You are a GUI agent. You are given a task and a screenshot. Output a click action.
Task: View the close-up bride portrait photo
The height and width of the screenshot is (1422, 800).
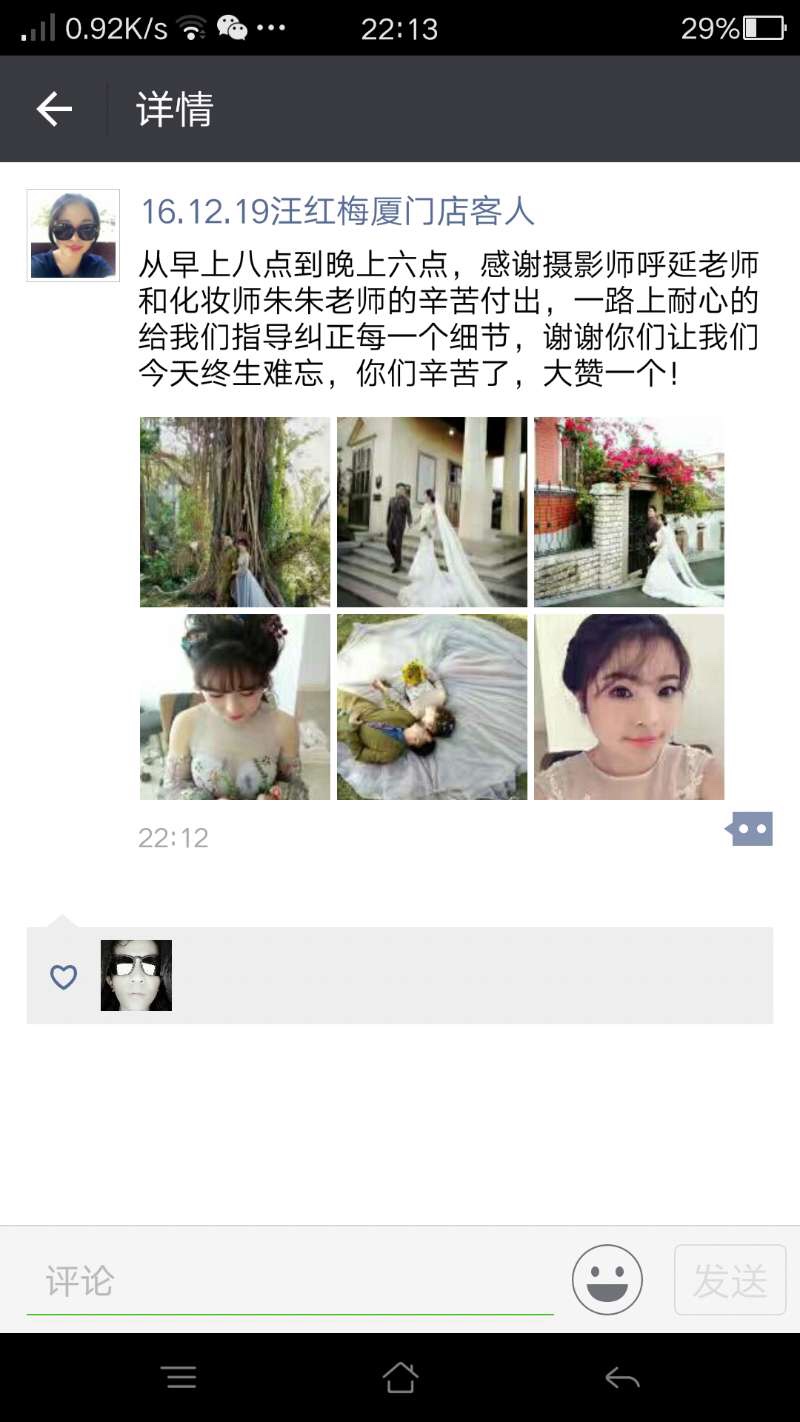click(x=629, y=707)
